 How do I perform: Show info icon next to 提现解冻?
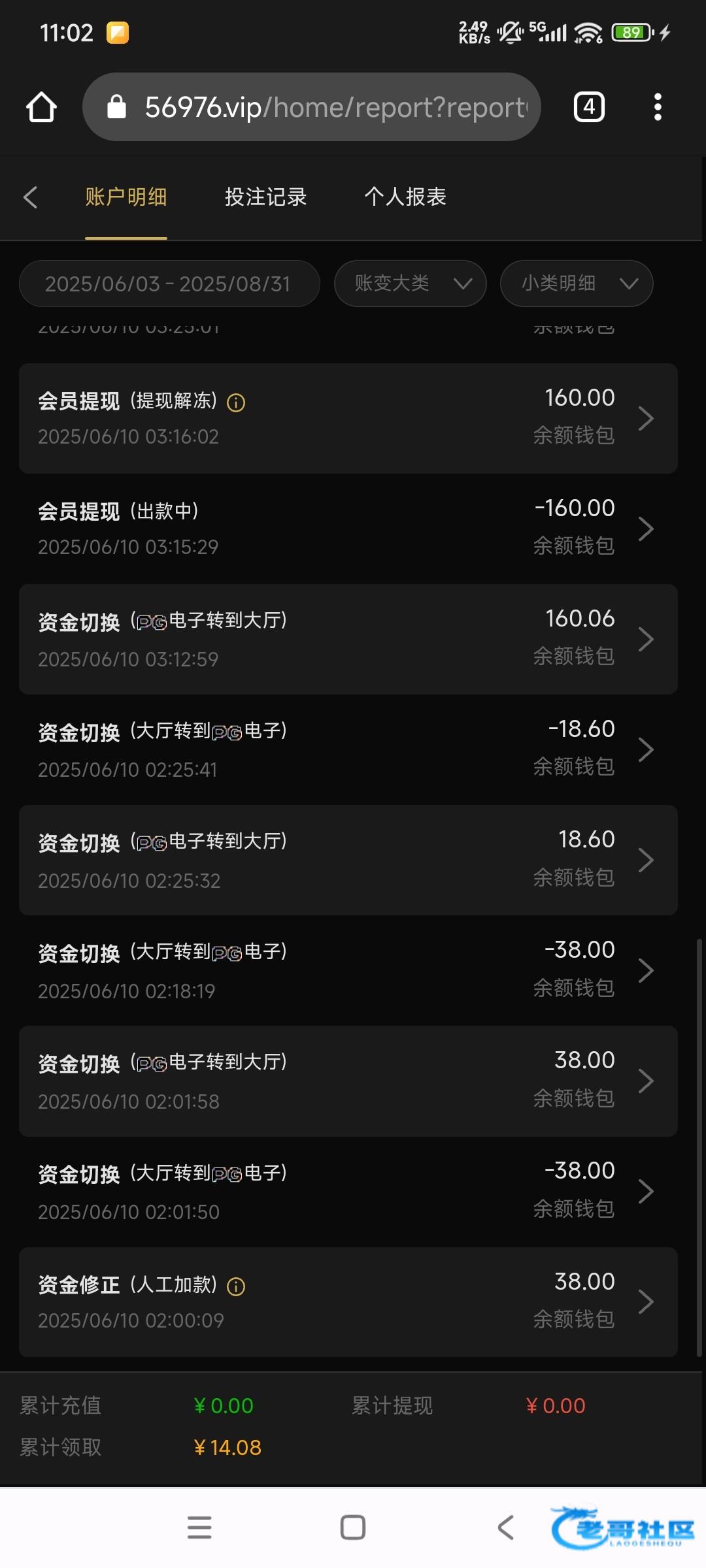tap(236, 402)
